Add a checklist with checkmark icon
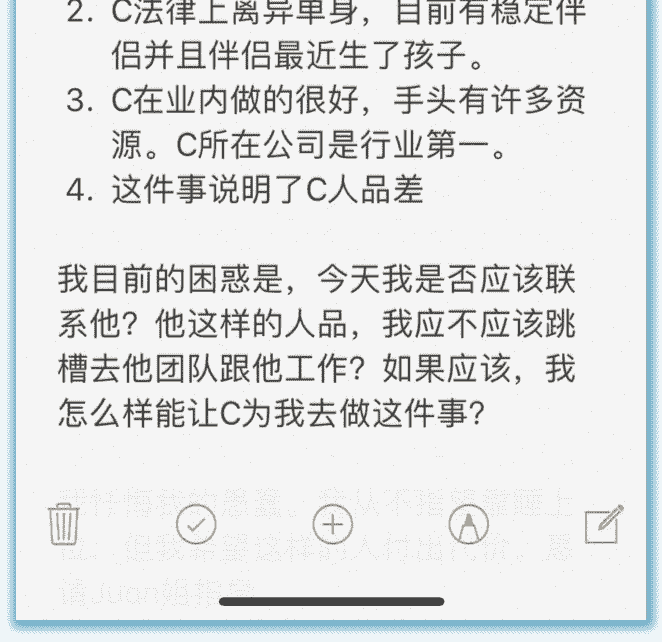662x642 pixels. pyautogui.click(x=196, y=524)
